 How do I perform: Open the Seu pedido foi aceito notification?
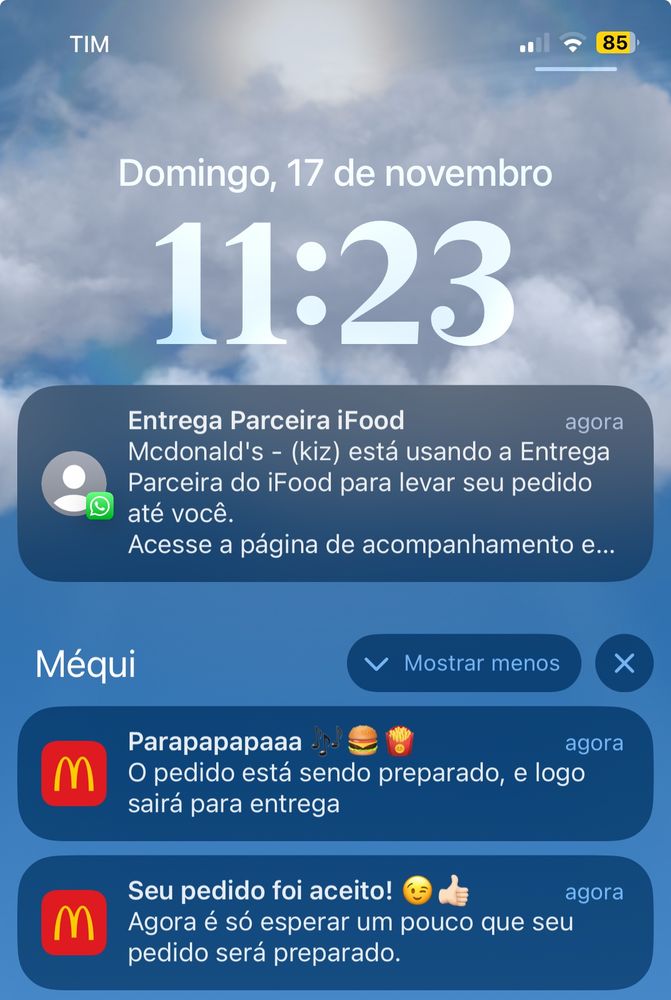pyautogui.click(x=335, y=922)
